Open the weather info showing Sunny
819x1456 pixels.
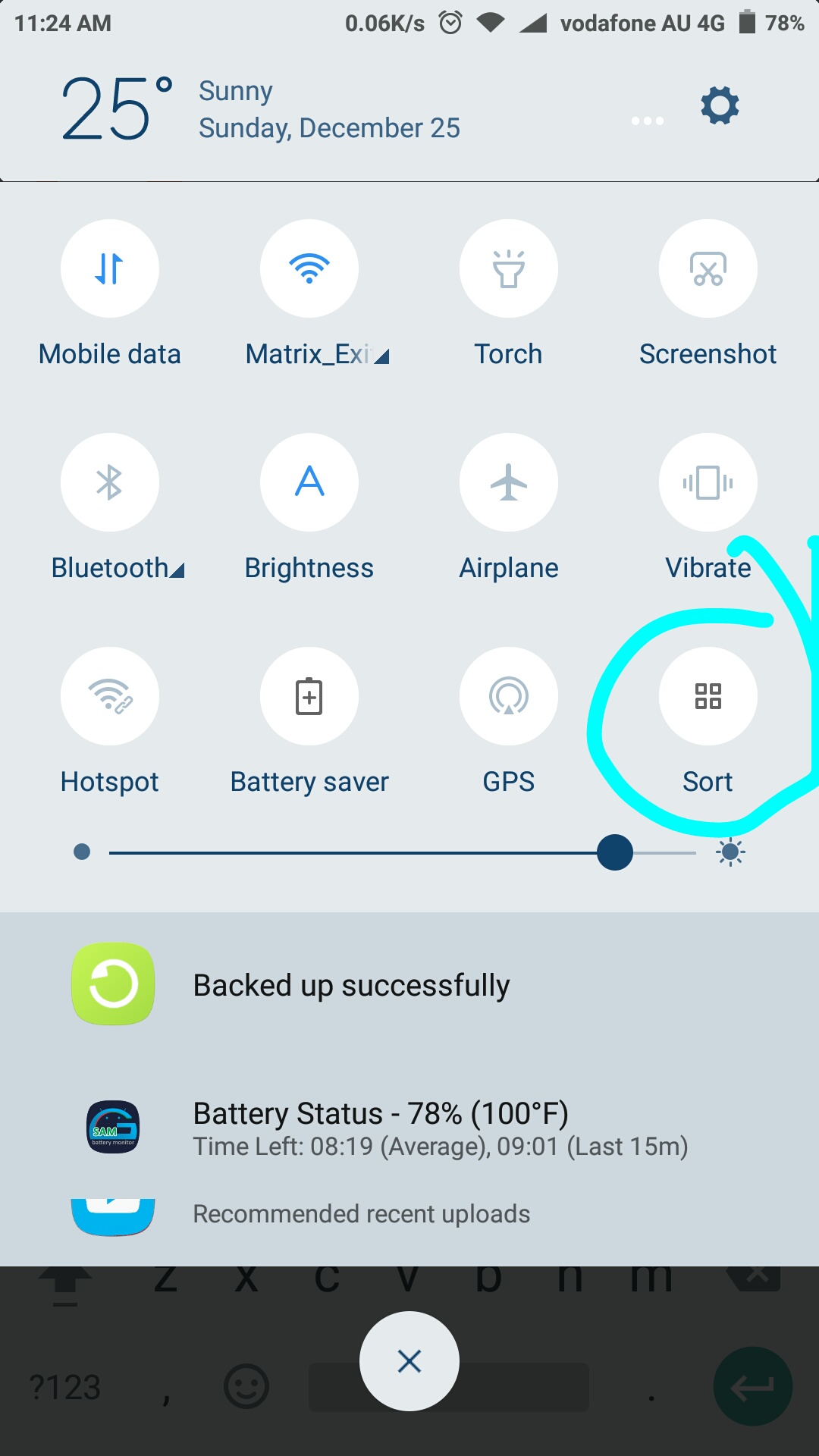click(235, 92)
